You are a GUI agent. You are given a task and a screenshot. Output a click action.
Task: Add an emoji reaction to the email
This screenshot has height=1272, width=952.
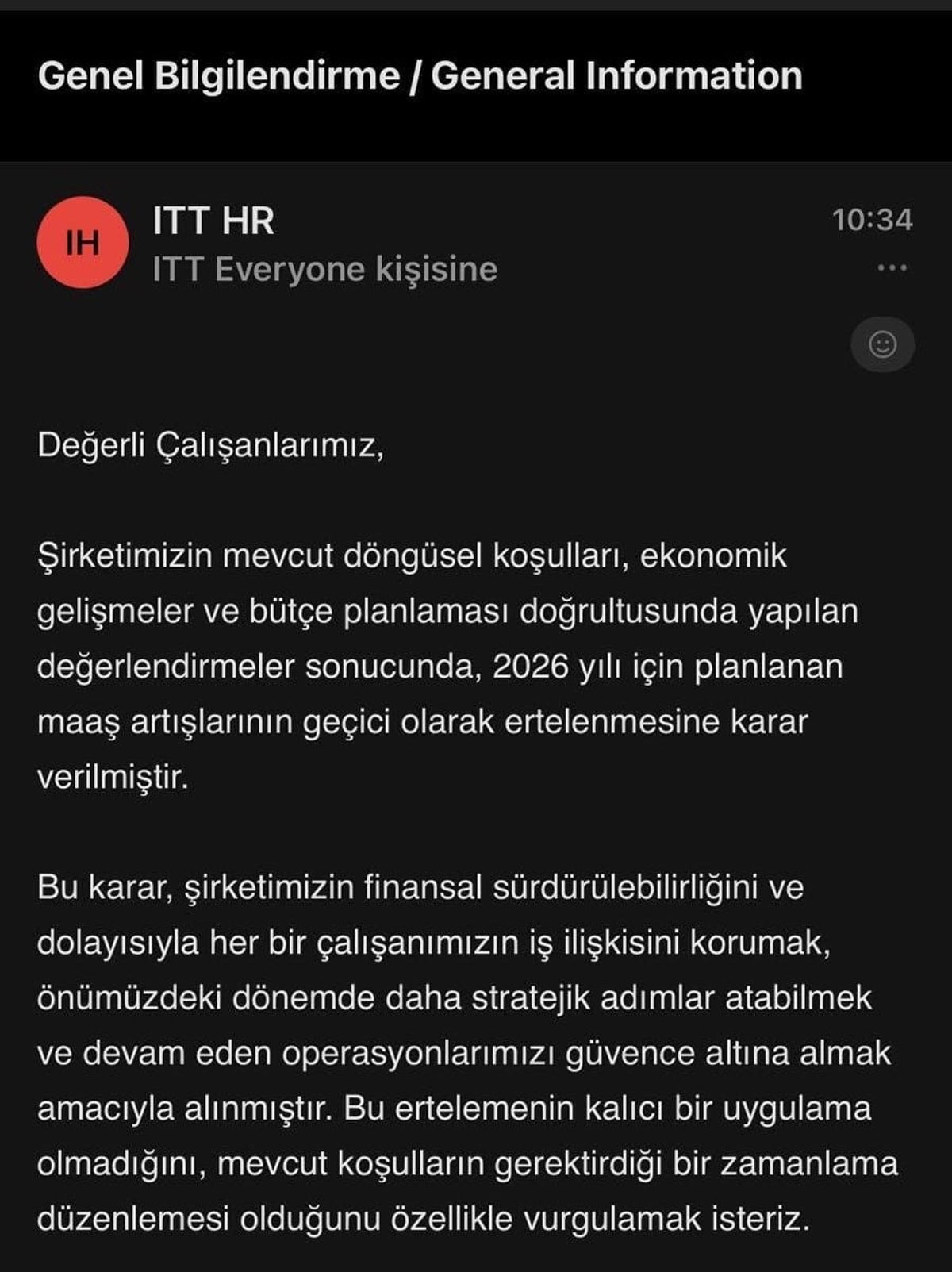coord(882,344)
